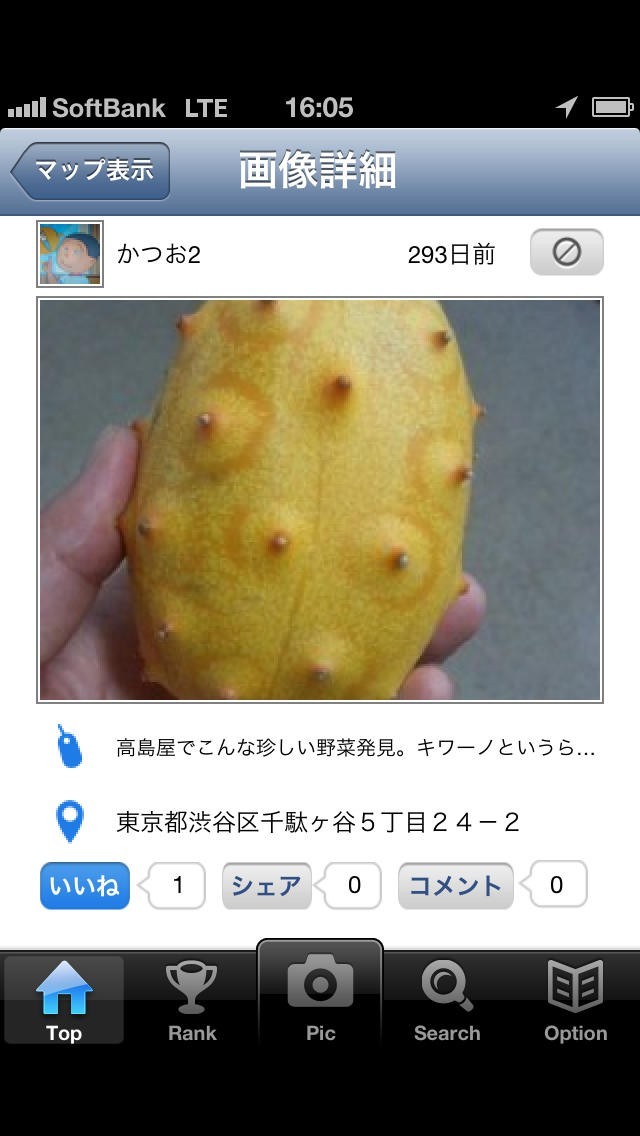
Task: Share this picture via シェア
Action: [266, 885]
